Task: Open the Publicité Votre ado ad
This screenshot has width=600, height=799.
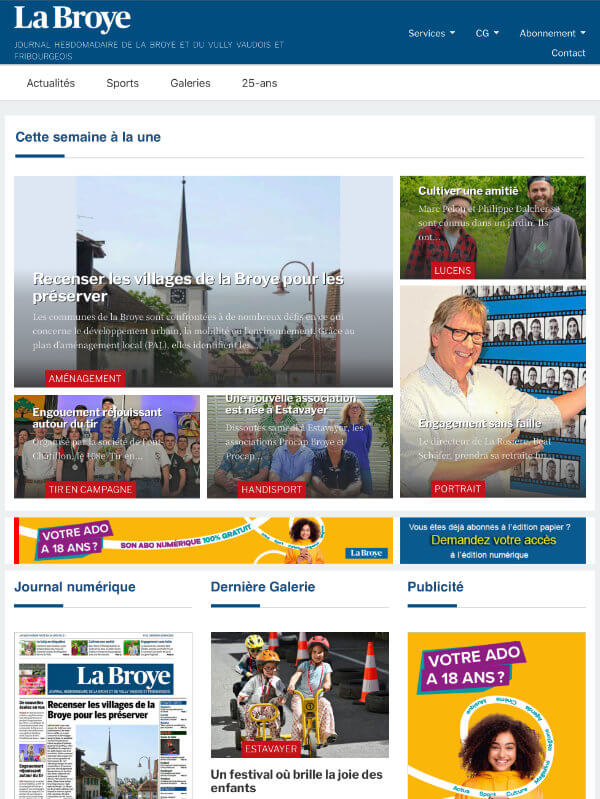Action: click(496, 715)
